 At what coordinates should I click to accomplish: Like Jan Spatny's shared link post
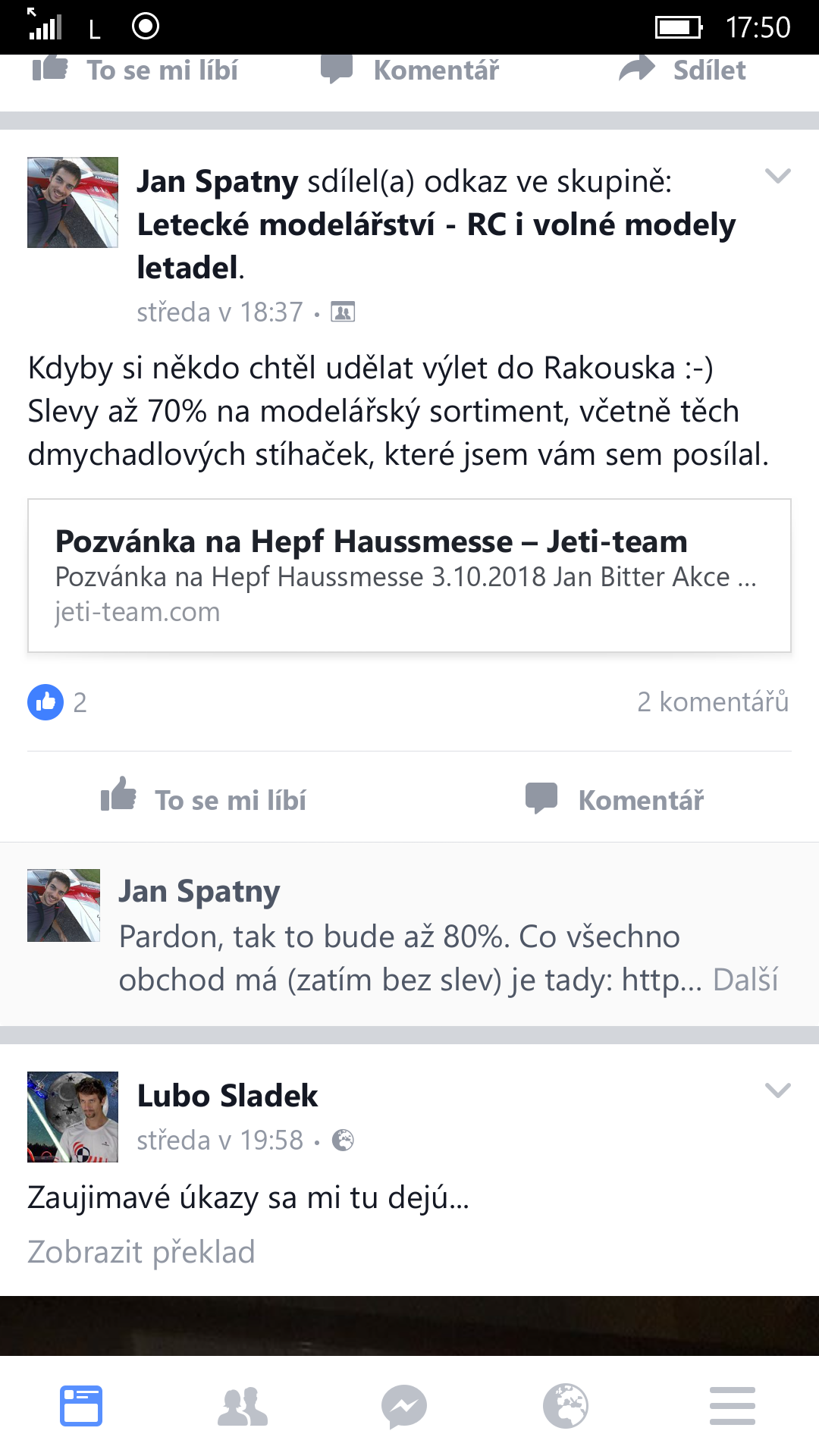tap(205, 799)
